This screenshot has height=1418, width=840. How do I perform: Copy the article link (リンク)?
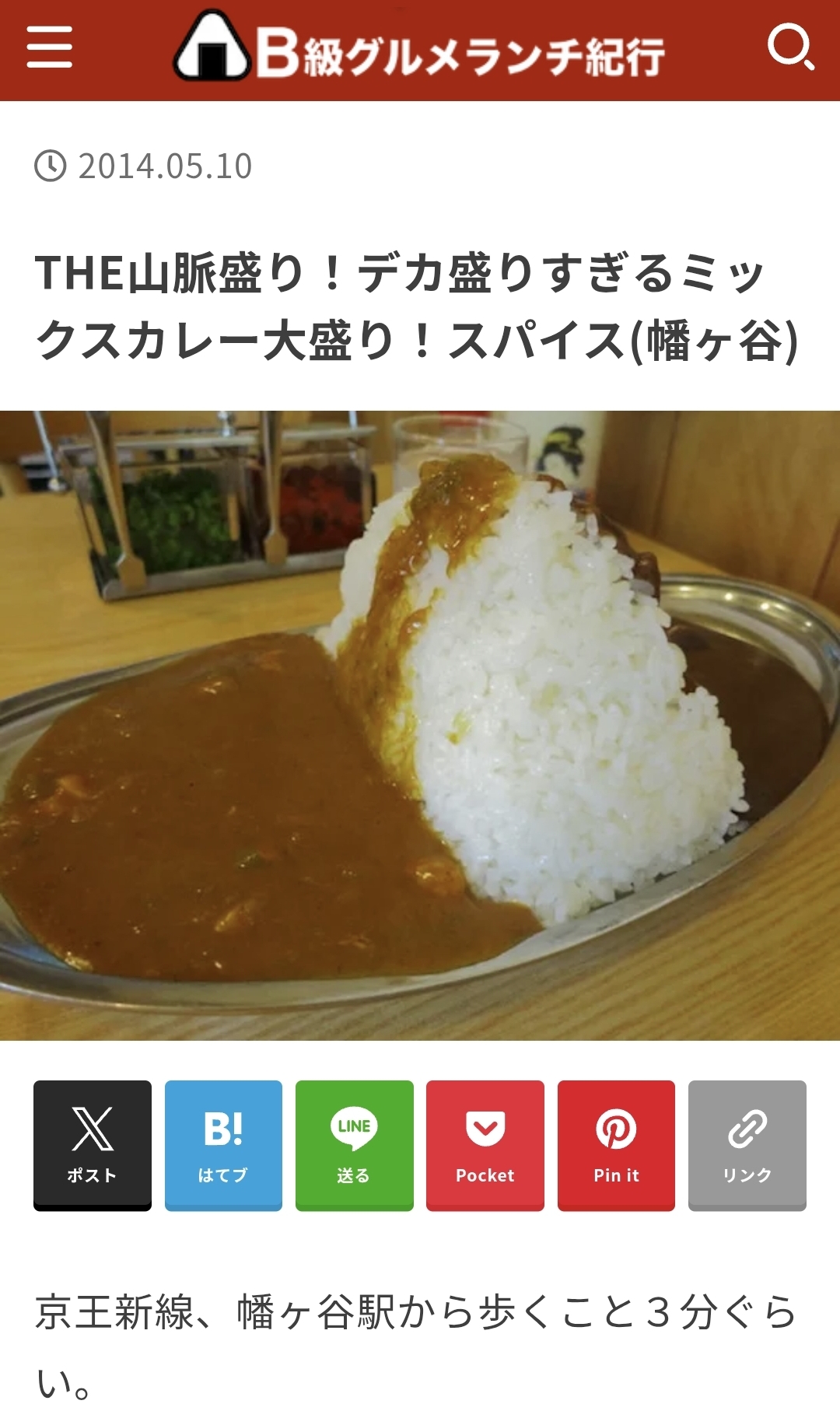(x=747, y=1144)
